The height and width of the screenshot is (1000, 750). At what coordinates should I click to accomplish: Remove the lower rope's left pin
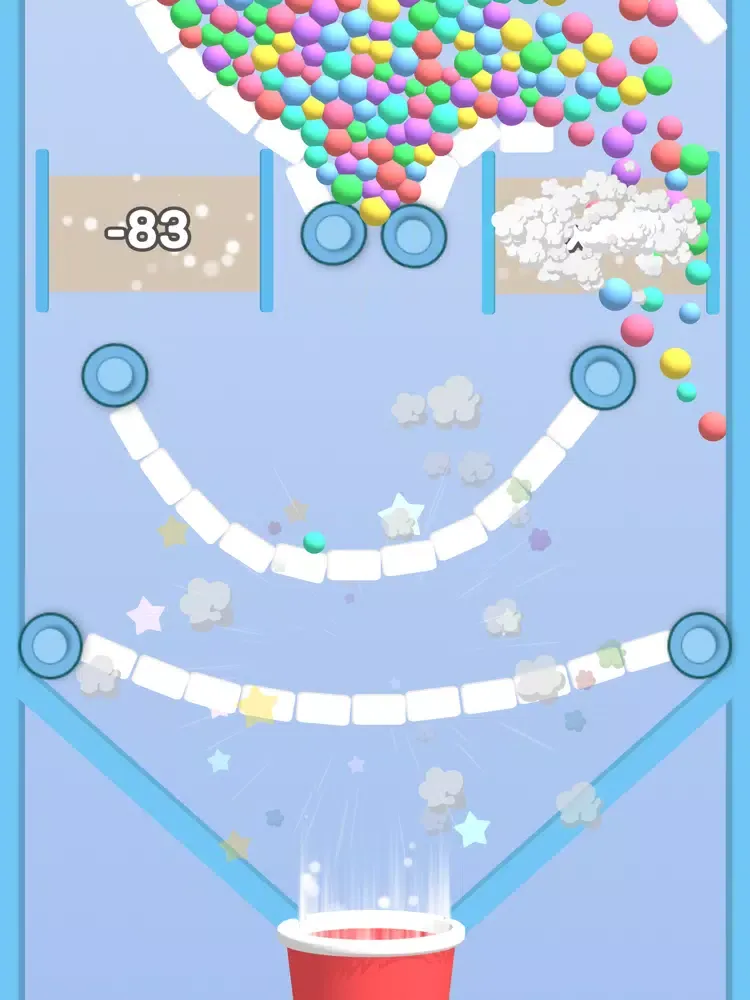(x=50, y=646)
